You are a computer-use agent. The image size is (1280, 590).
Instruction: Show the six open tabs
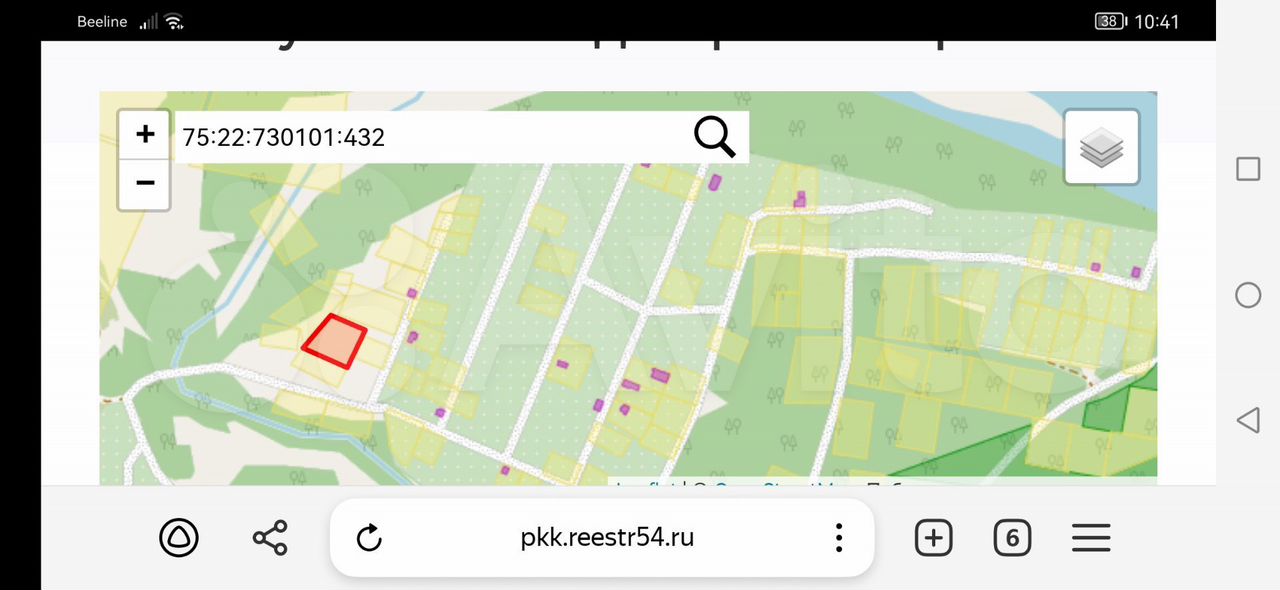1012,538
